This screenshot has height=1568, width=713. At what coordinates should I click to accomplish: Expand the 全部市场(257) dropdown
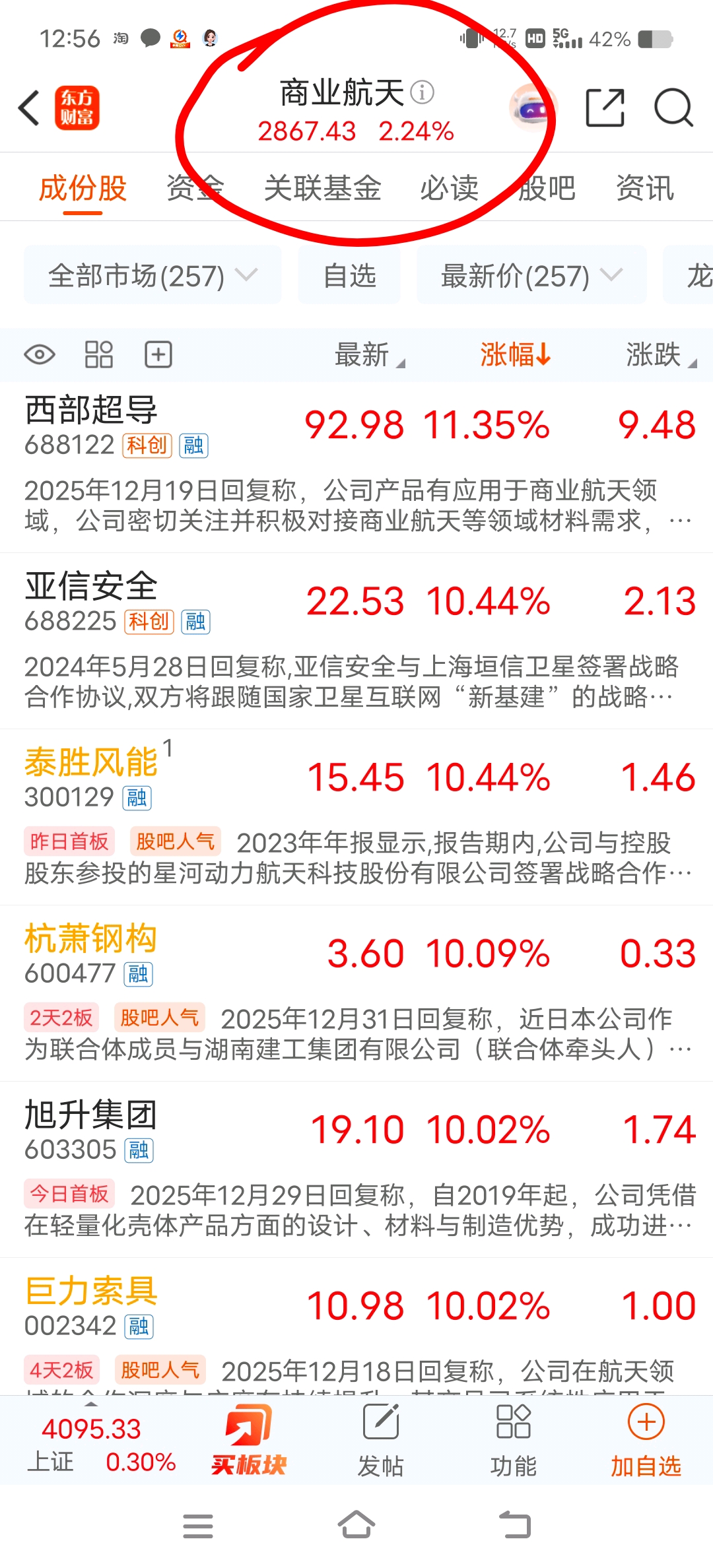(153, 275)
